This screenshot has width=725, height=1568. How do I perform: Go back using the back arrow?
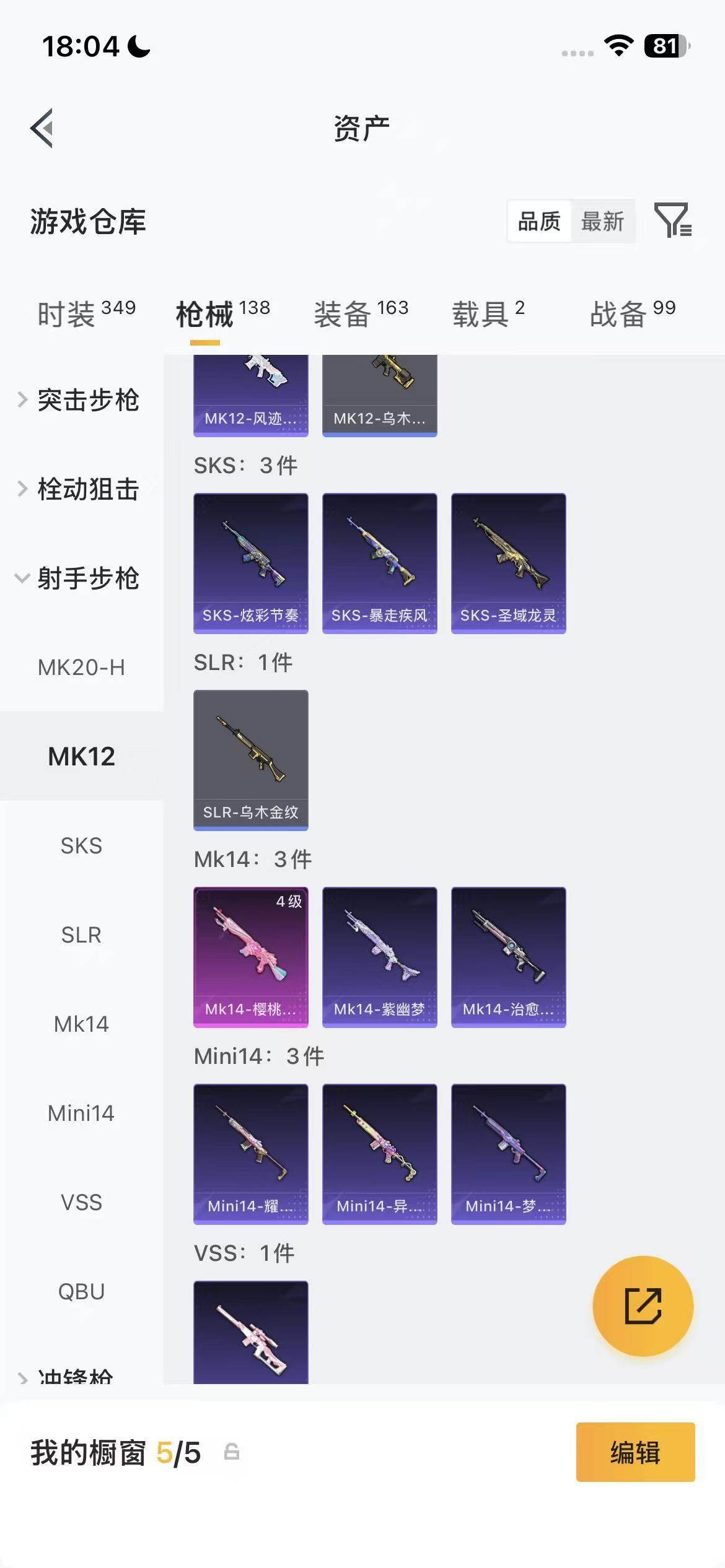[x=42, y=128]
